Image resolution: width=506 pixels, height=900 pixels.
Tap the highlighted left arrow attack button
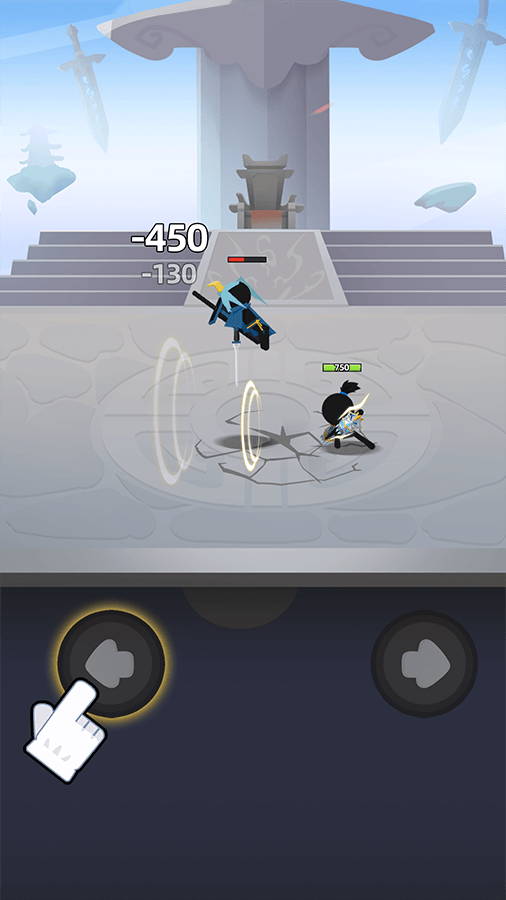(111, 664)
